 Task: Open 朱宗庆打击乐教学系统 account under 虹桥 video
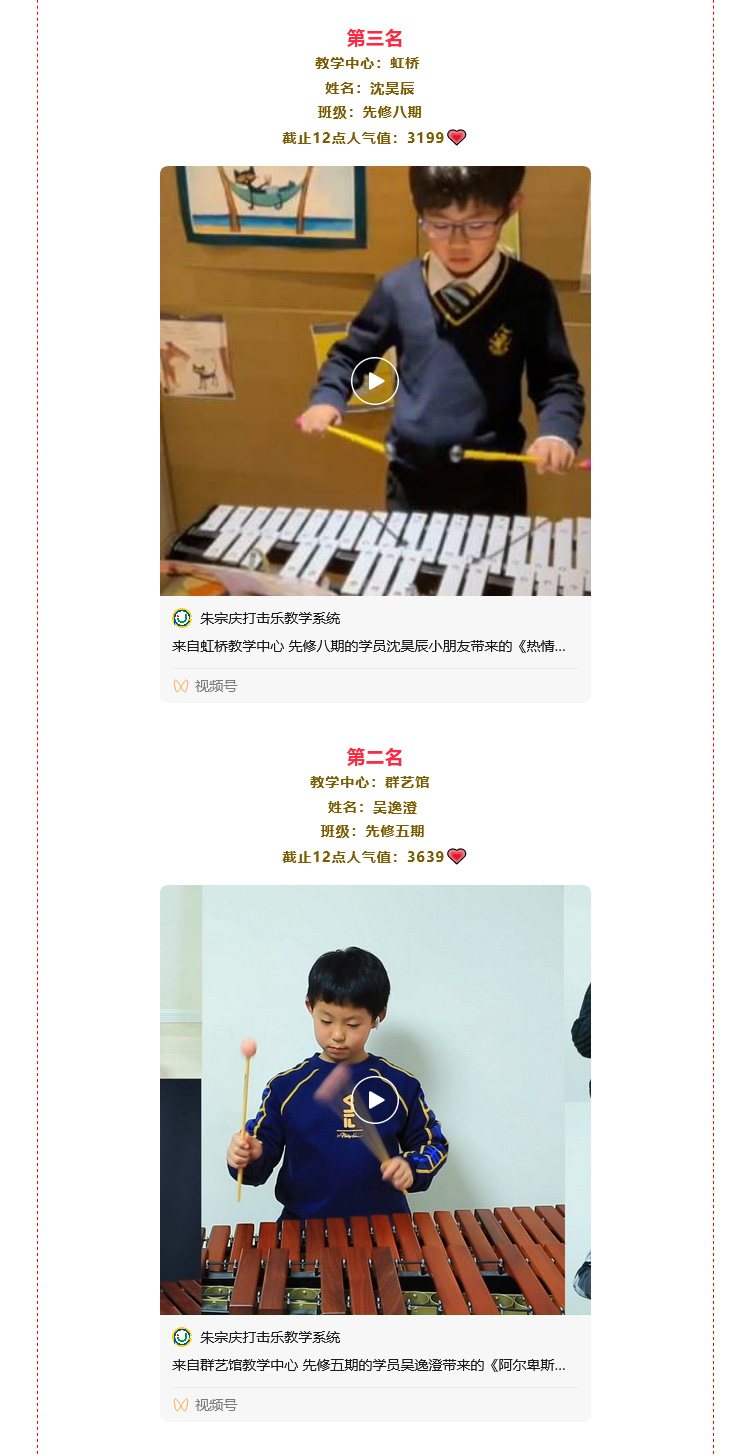(x=269, y=618)
